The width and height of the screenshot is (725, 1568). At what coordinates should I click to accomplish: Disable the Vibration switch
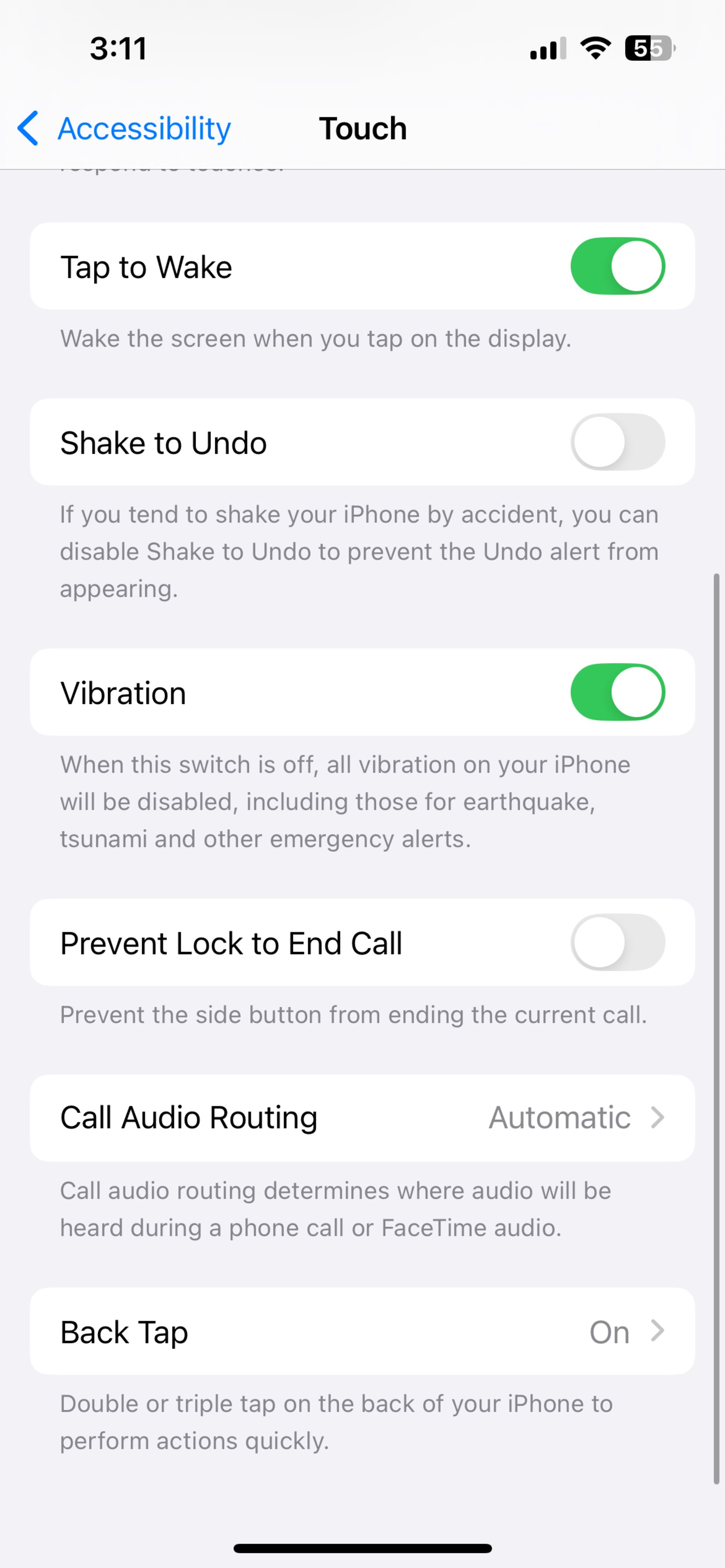click(x=617, y=692)
